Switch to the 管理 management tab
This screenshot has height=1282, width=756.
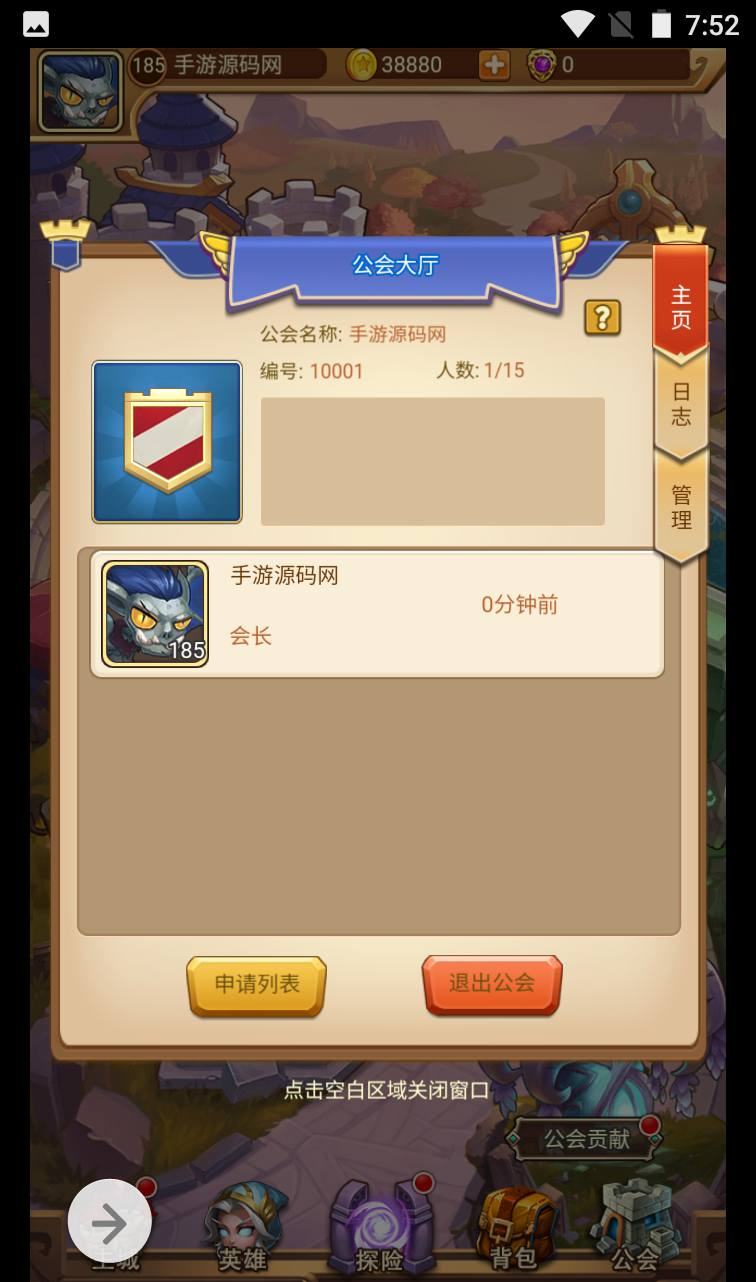(681, 507)
